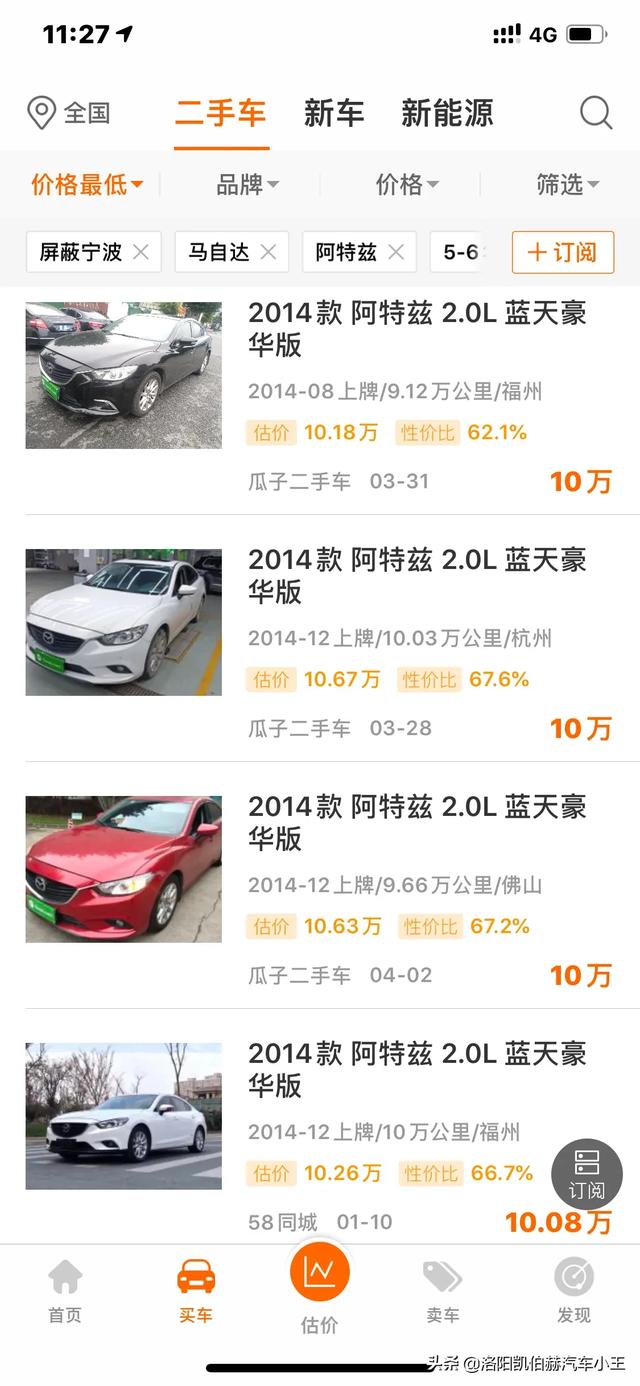Remove the 马自达 filter chip

click(x=268, y=252)
